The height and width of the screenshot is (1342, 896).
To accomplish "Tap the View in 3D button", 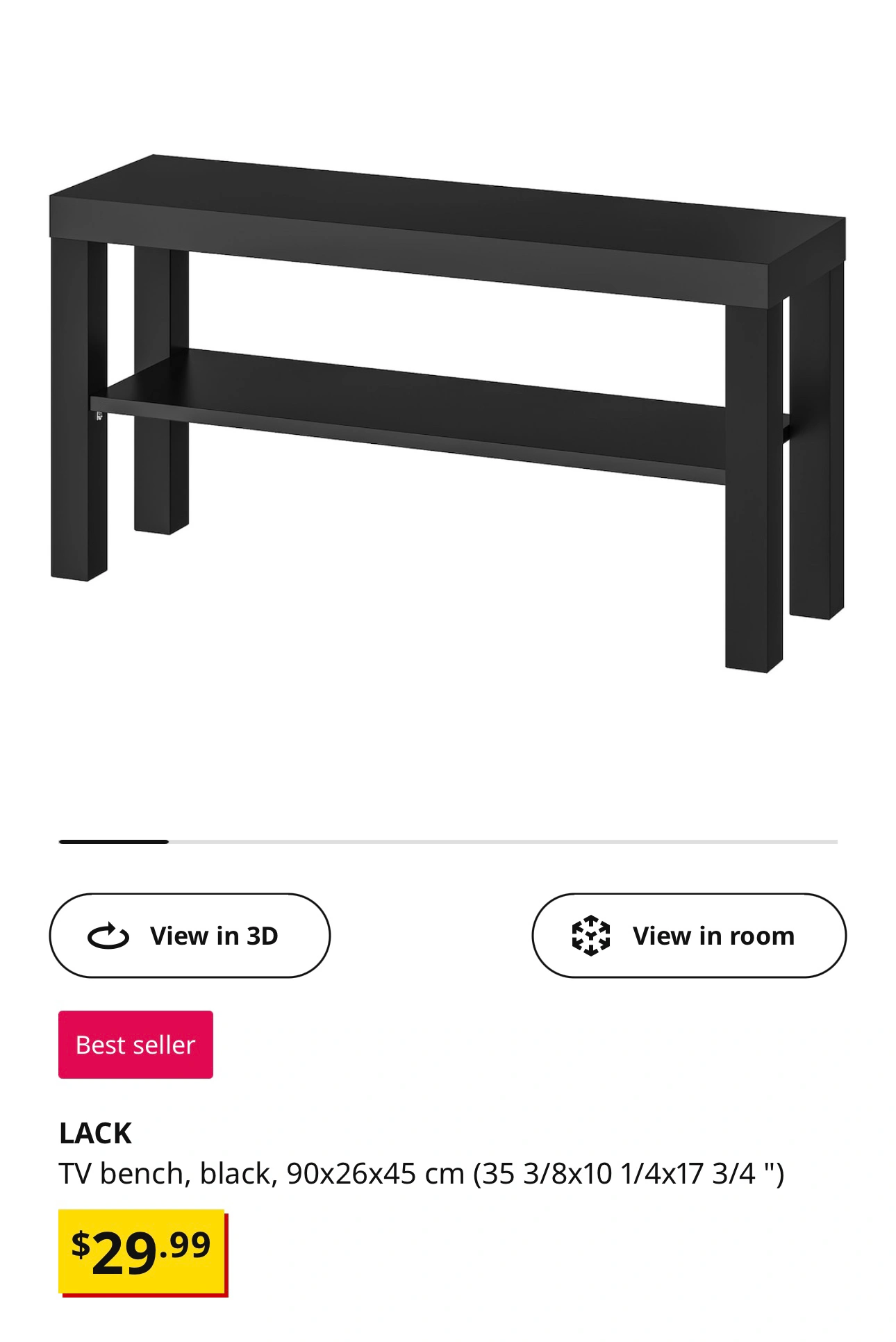I will click(x=190, y=936).
